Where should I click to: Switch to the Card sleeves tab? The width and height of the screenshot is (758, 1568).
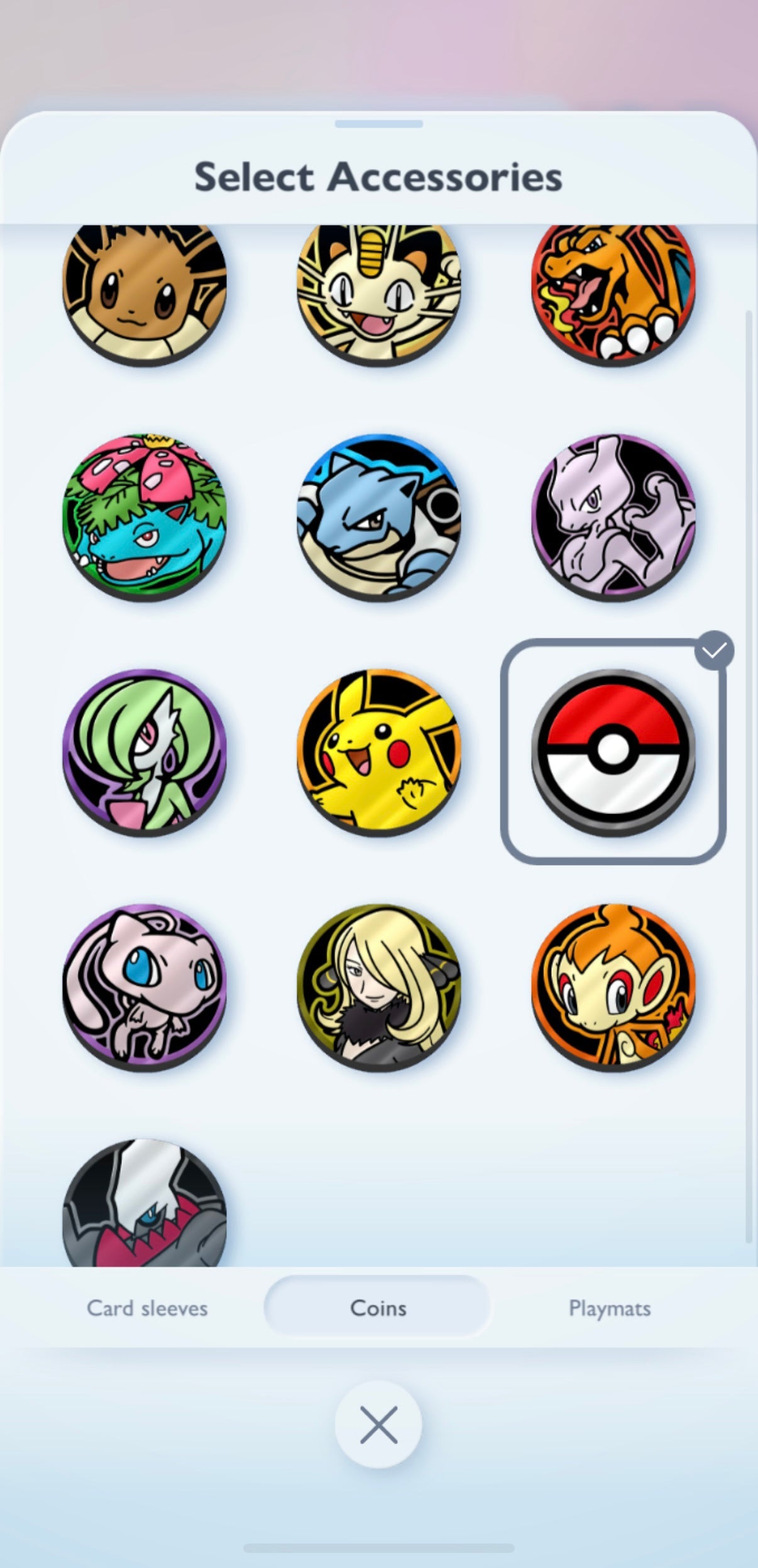147,1309
